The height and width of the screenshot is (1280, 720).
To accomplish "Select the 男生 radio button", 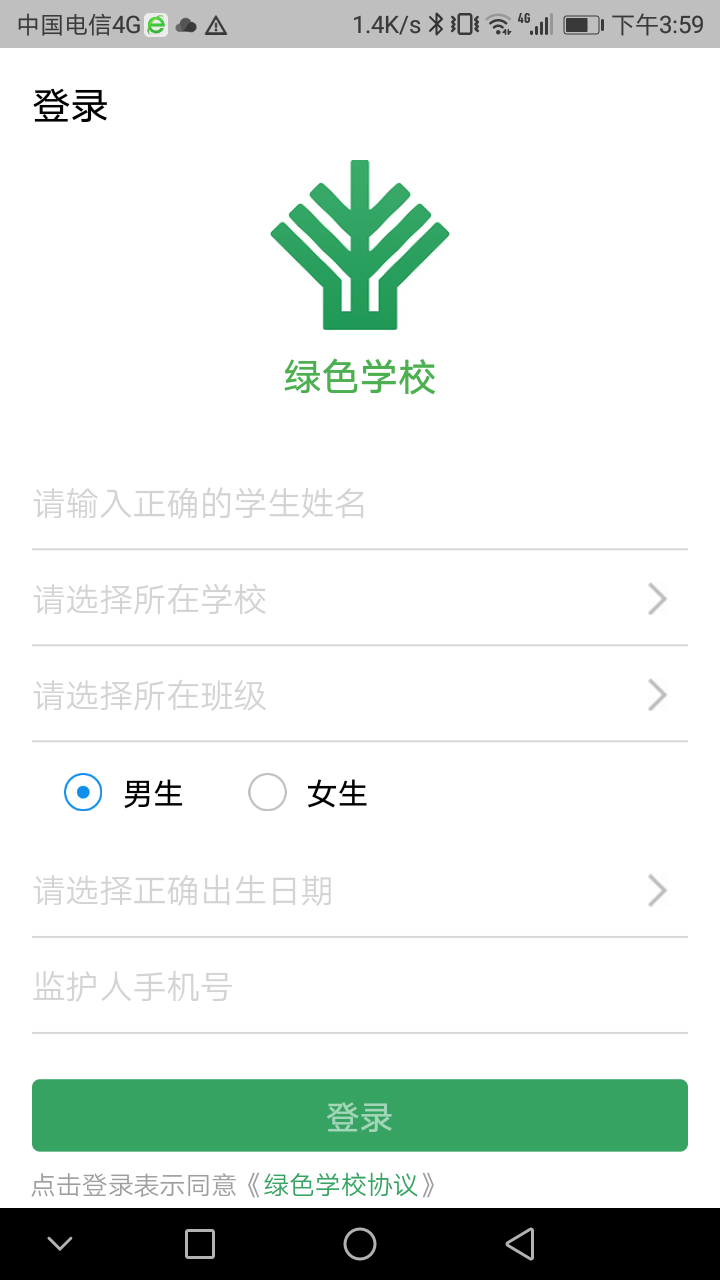I will tap(84, 793).
